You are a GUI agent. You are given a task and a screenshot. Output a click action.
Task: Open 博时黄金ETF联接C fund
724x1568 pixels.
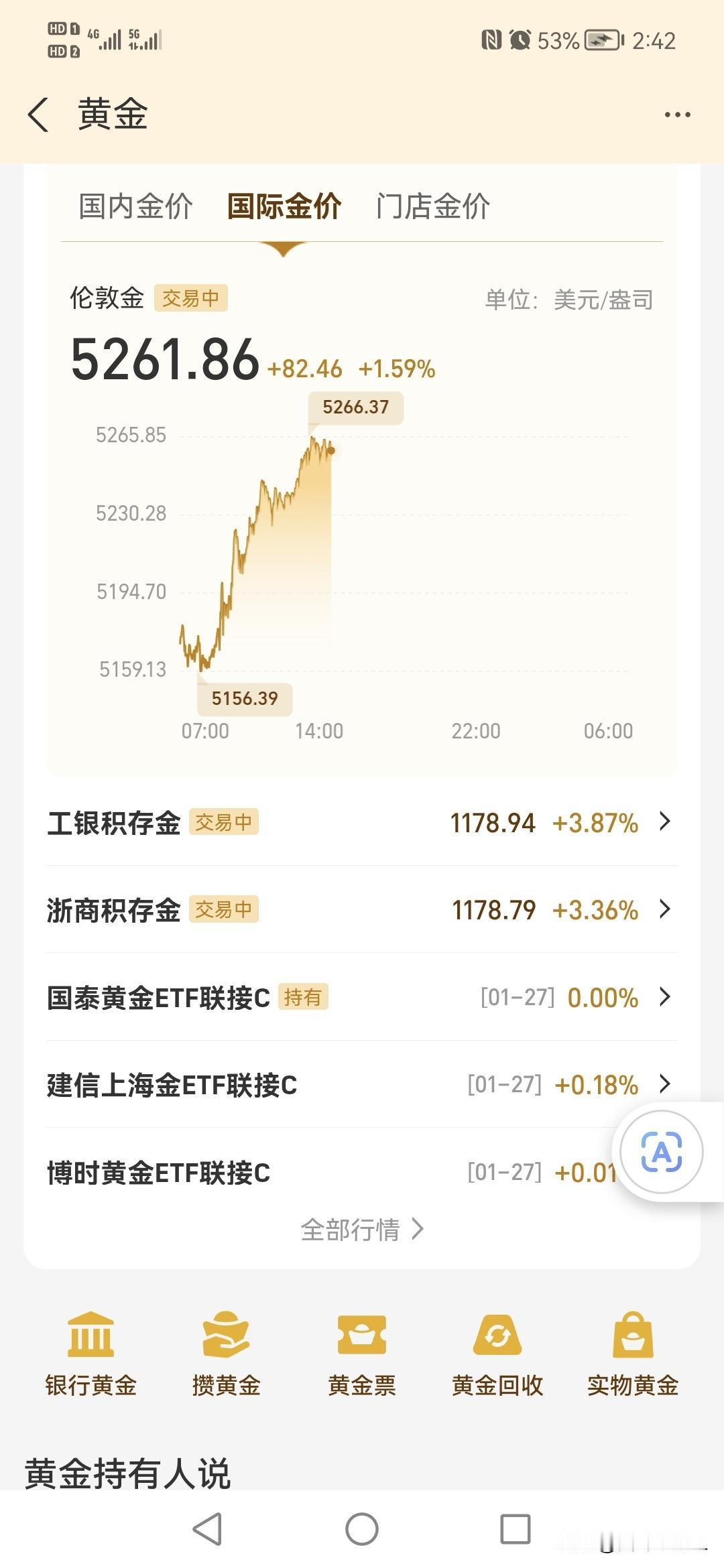[x=322, y=1173]
